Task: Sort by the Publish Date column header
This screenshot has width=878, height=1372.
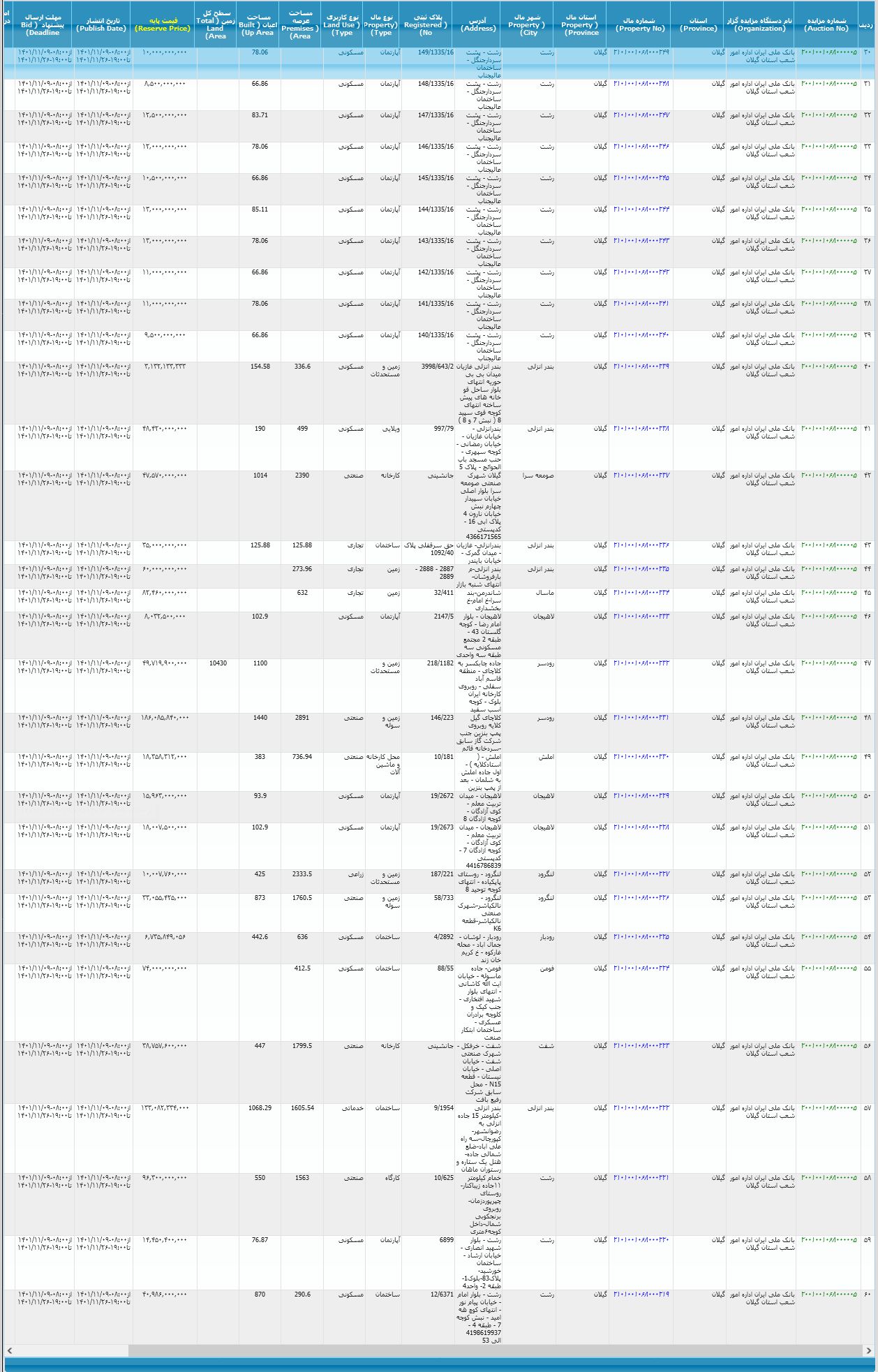Action: [x=102, y=24]
